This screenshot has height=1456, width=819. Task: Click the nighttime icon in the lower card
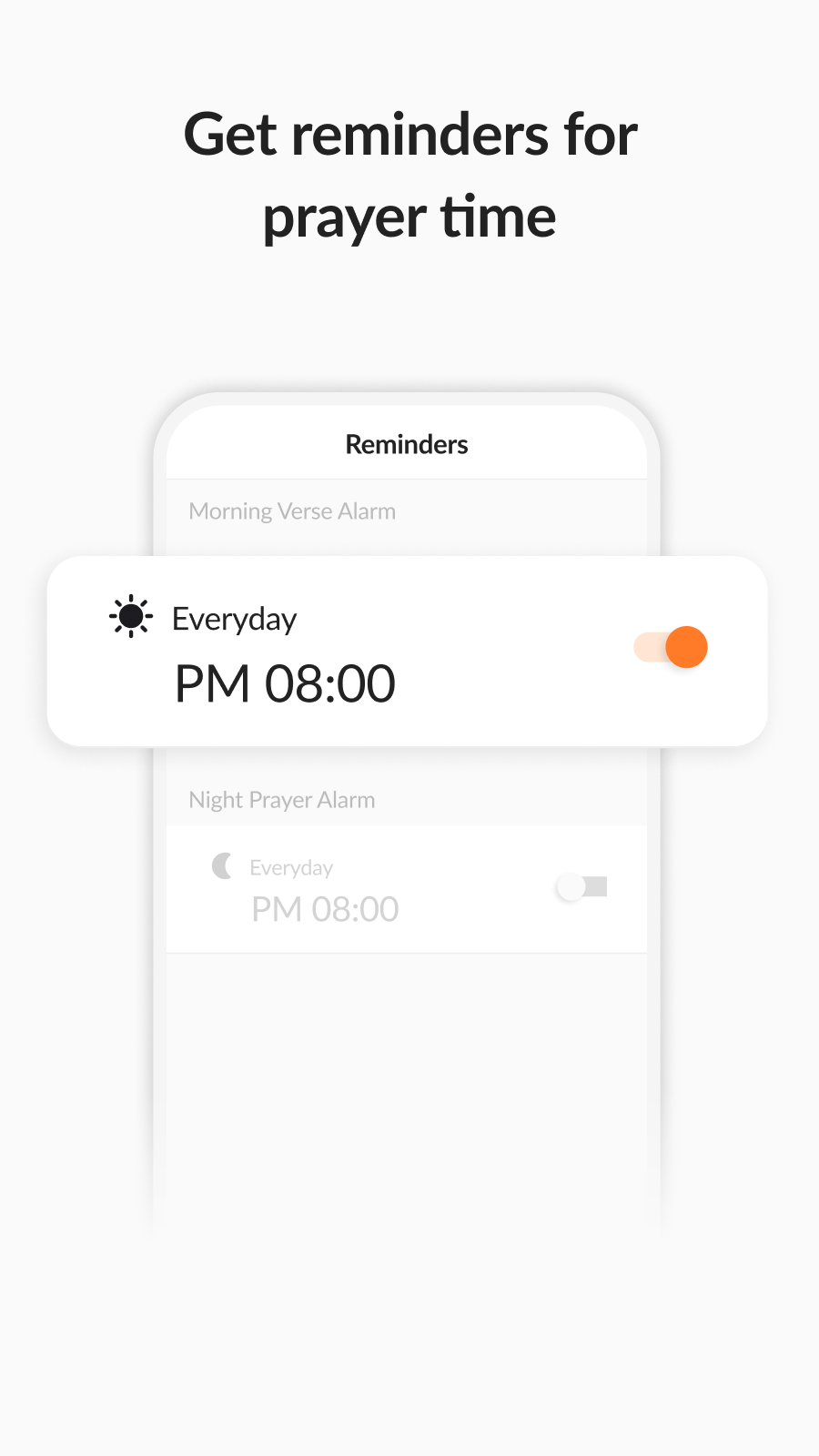tap(223, 866)
